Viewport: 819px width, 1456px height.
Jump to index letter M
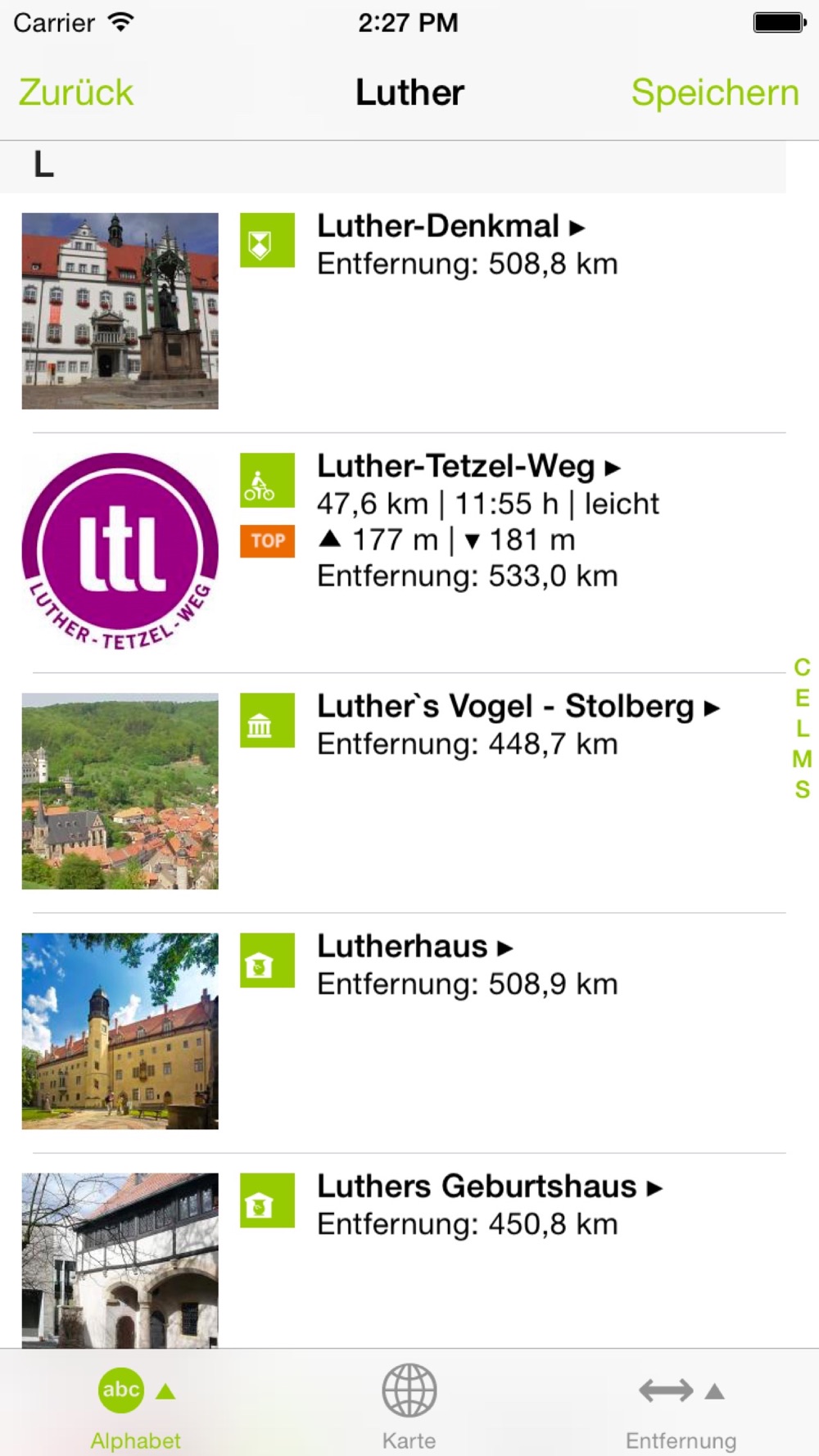point(802,759)
